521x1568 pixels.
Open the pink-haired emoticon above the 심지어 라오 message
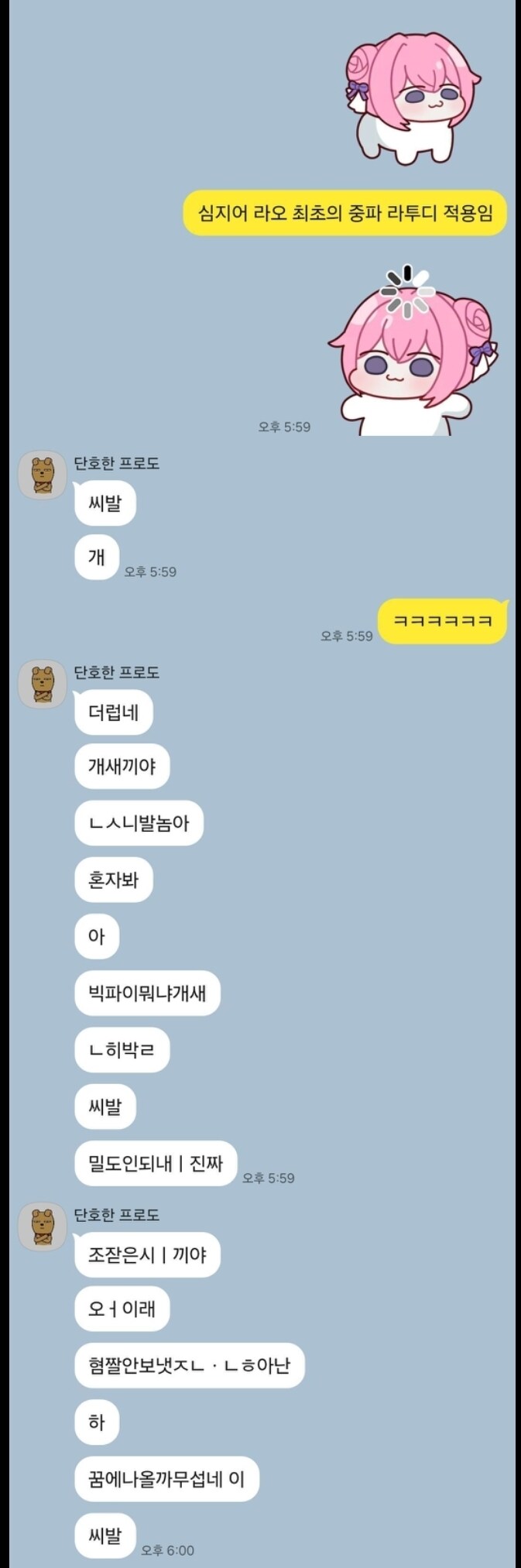[x=411, y=97]
